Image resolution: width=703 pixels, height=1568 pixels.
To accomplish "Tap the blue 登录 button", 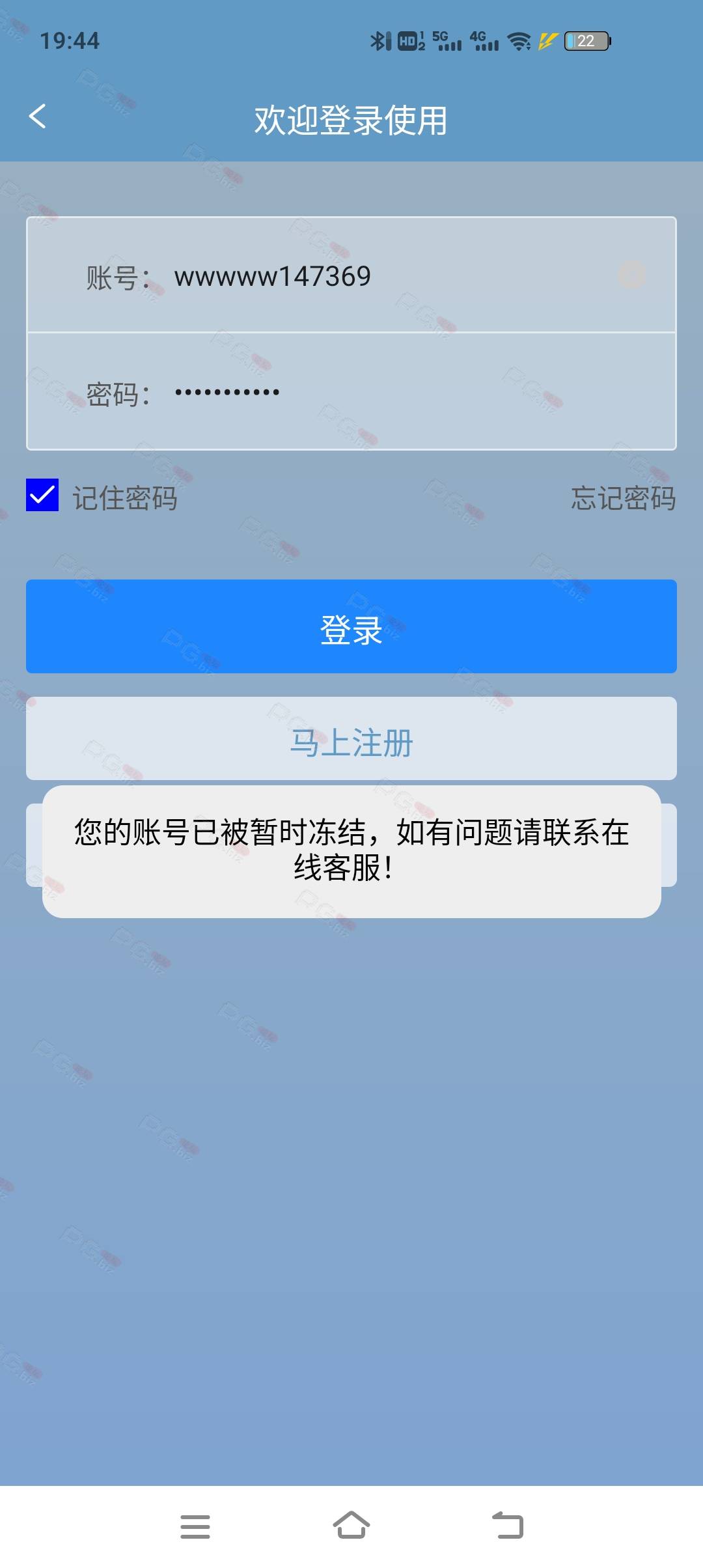I will (x=351, y=626).
